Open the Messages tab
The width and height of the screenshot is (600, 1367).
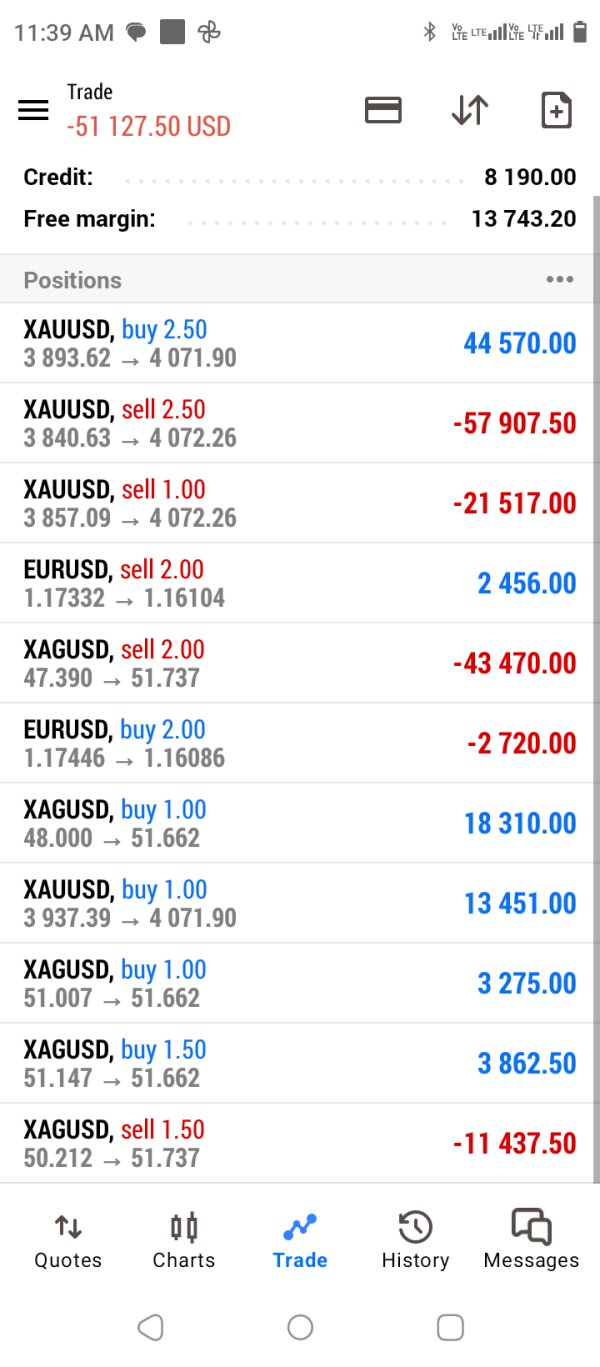coord(531,1240)
